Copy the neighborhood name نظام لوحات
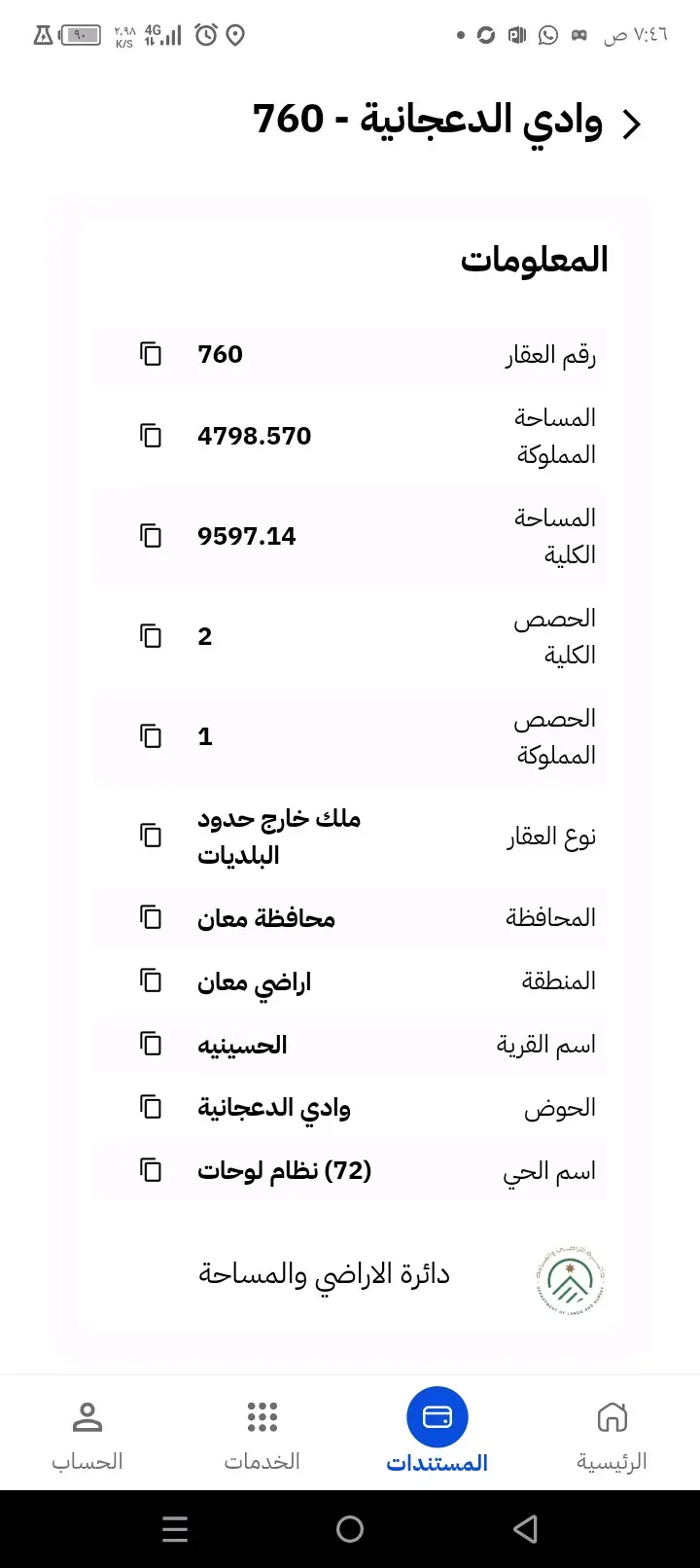Image resolution: width=700 pixels, height=1568 pixels. tap(152, 1170)
